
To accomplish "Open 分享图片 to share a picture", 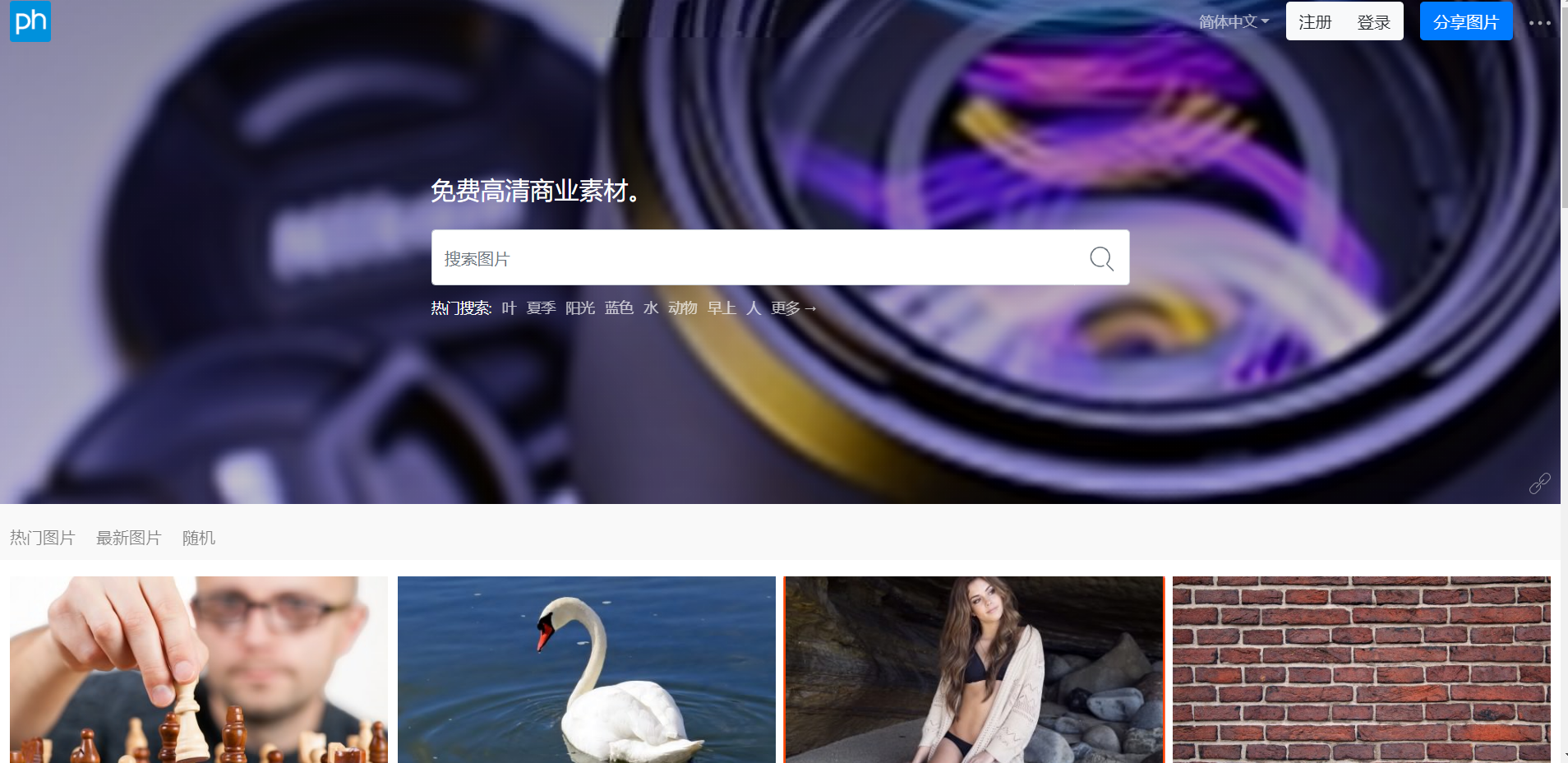I will coord(1465,22).
